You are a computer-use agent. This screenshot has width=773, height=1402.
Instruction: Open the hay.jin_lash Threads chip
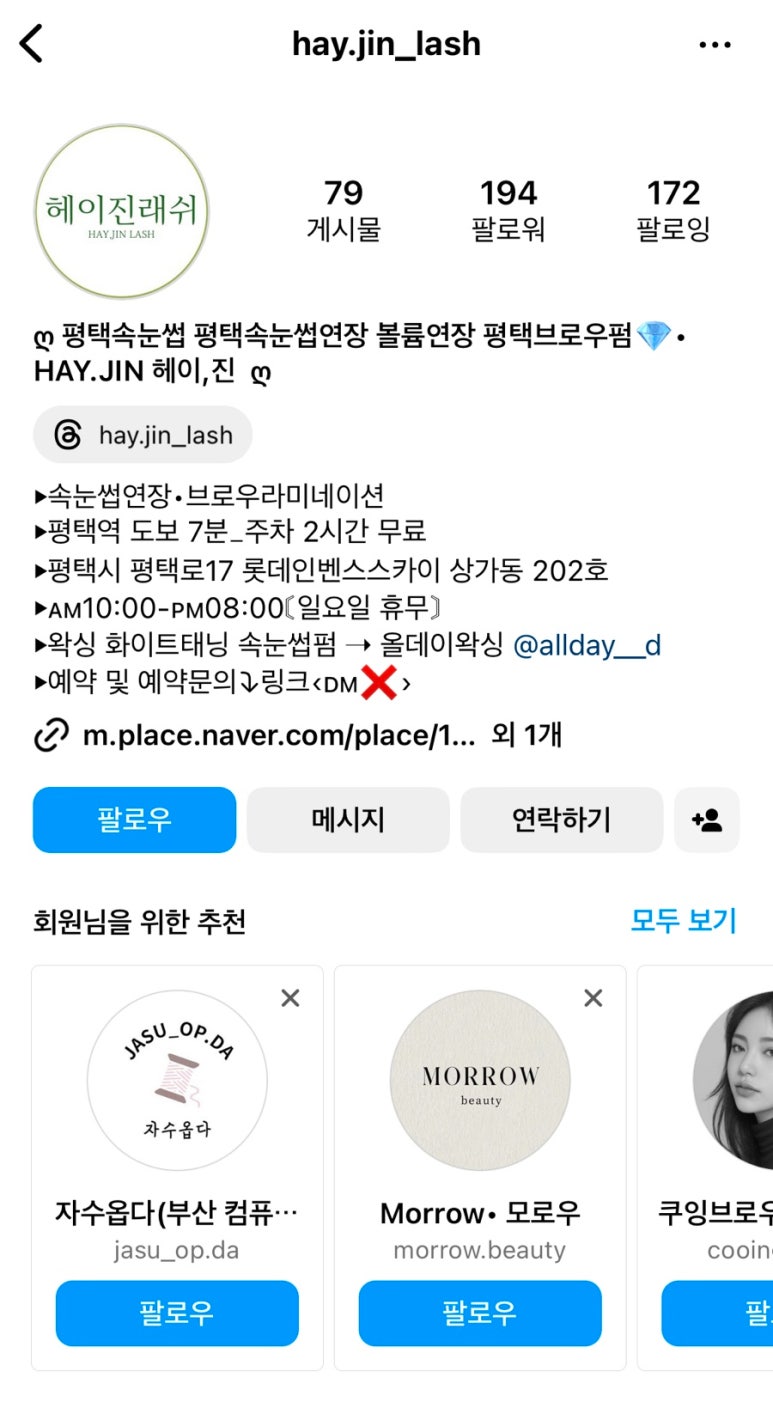coord(143,435)
